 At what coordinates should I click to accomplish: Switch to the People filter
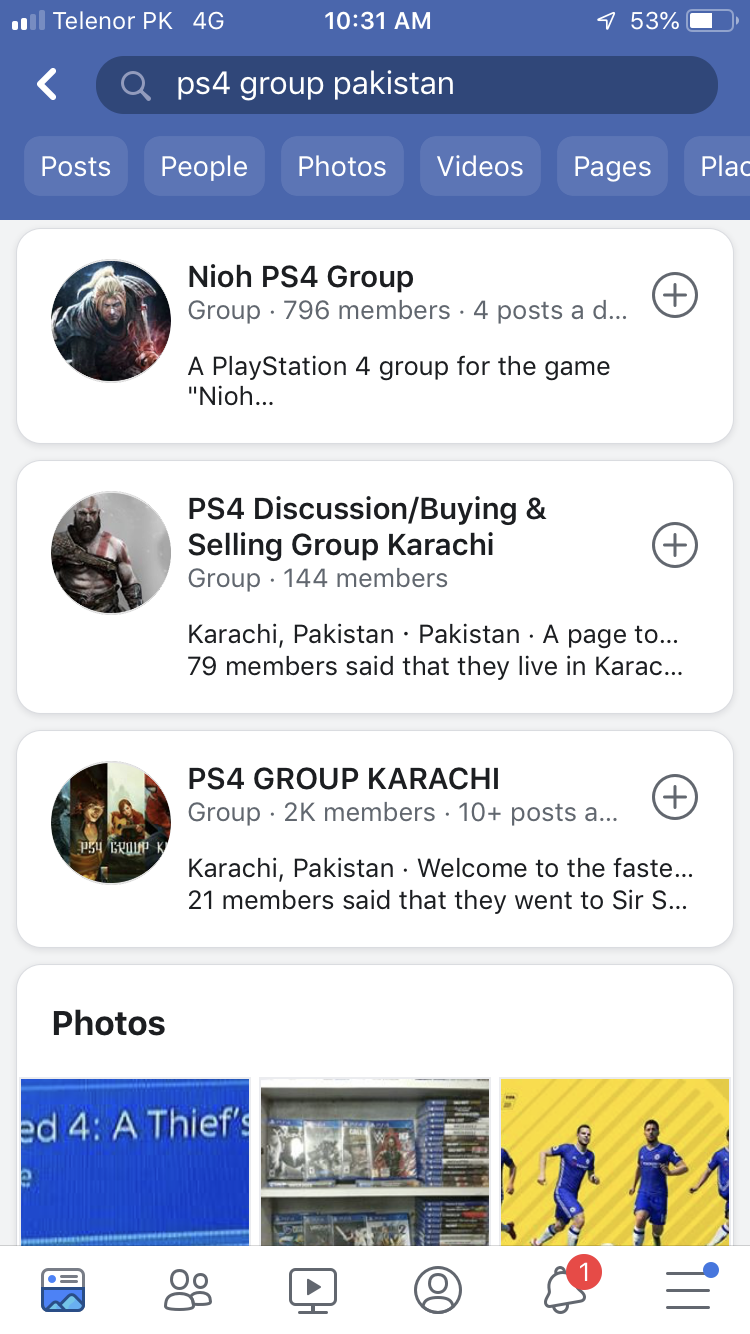pyautogui.click(x=204, y=166)
